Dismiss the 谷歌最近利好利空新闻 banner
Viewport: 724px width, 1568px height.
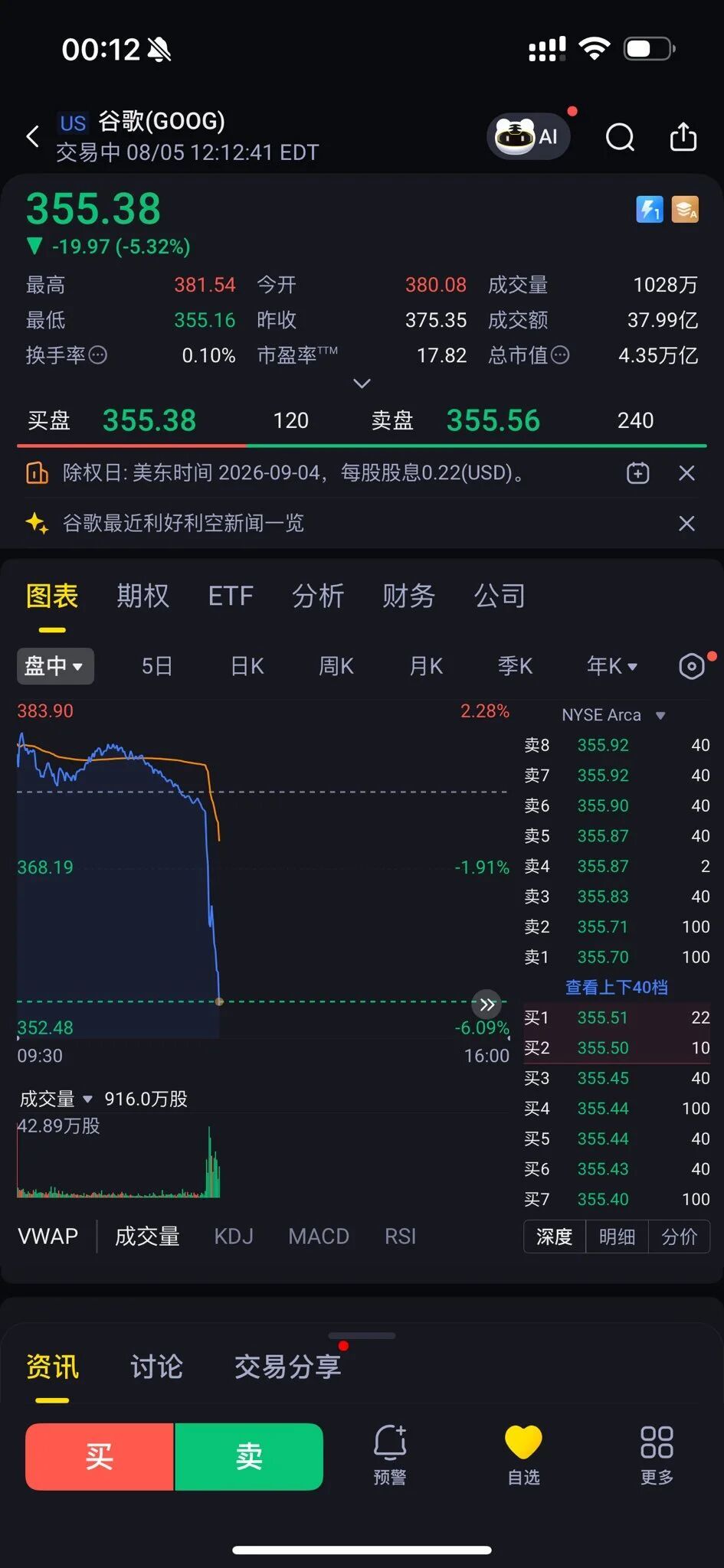[686, 524]
